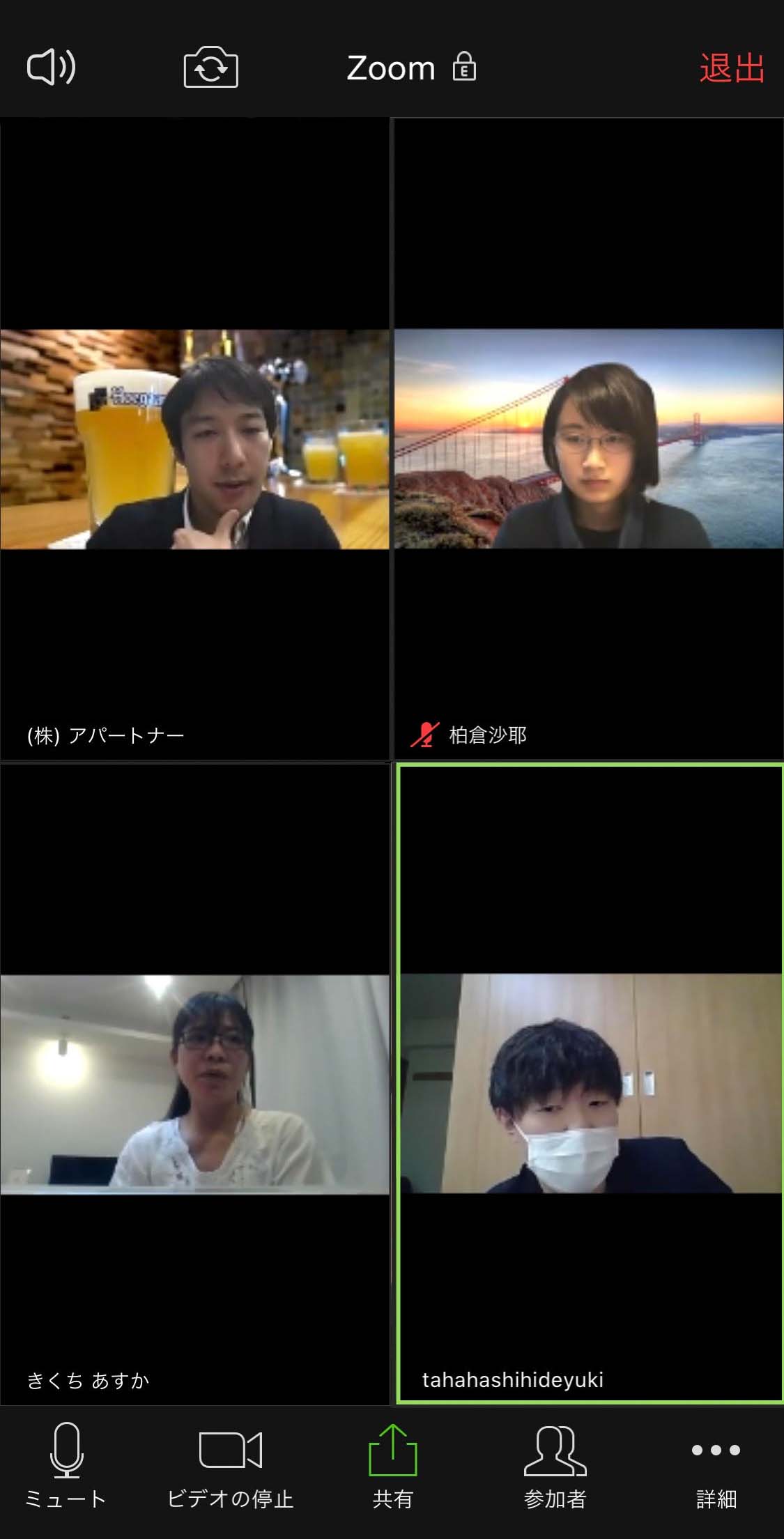Image resolution: width=784 pixels, height=1539 pixels.
Task: Select the video tile of tahahashihideyuki
Action: click(x=590, y=1084)
